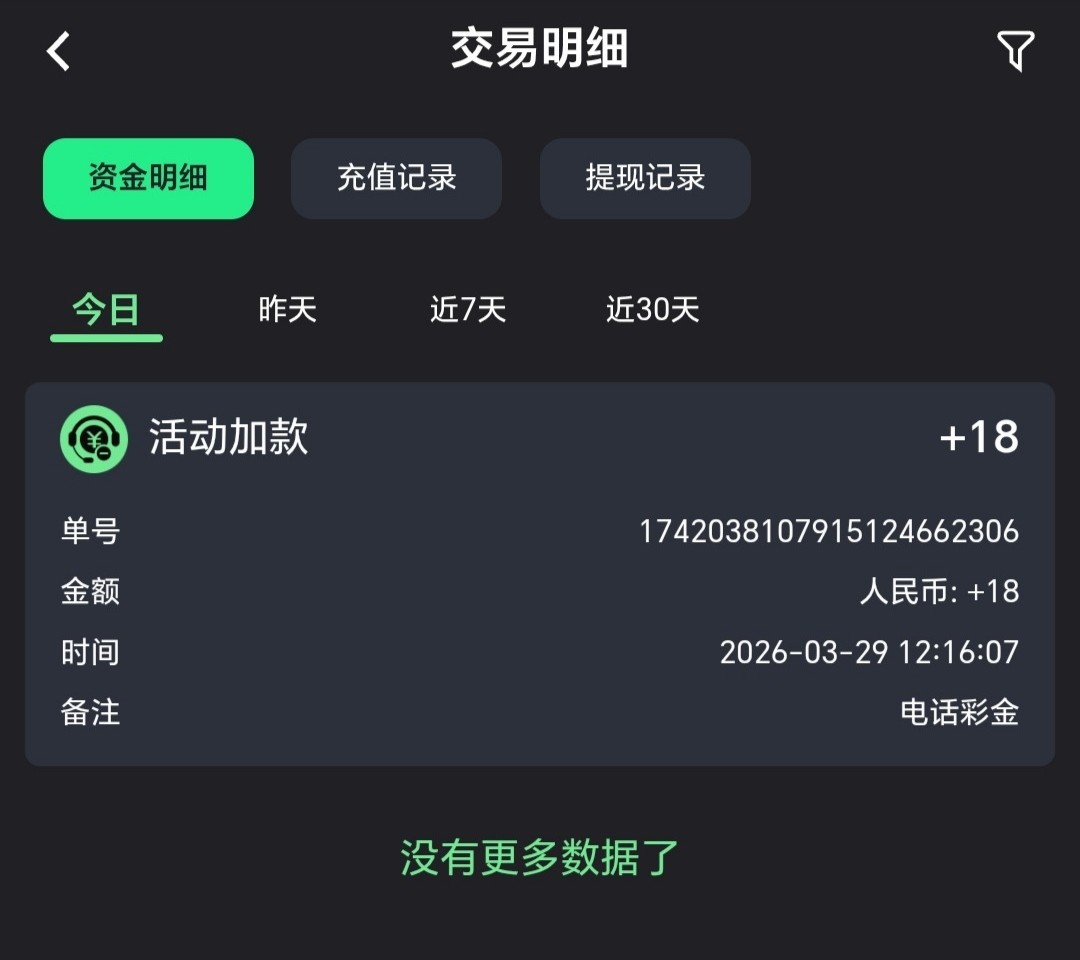The width and height of the screenshot is (1080, 960).
Task: Show 今日 transactions
Action: click(106, 310)
